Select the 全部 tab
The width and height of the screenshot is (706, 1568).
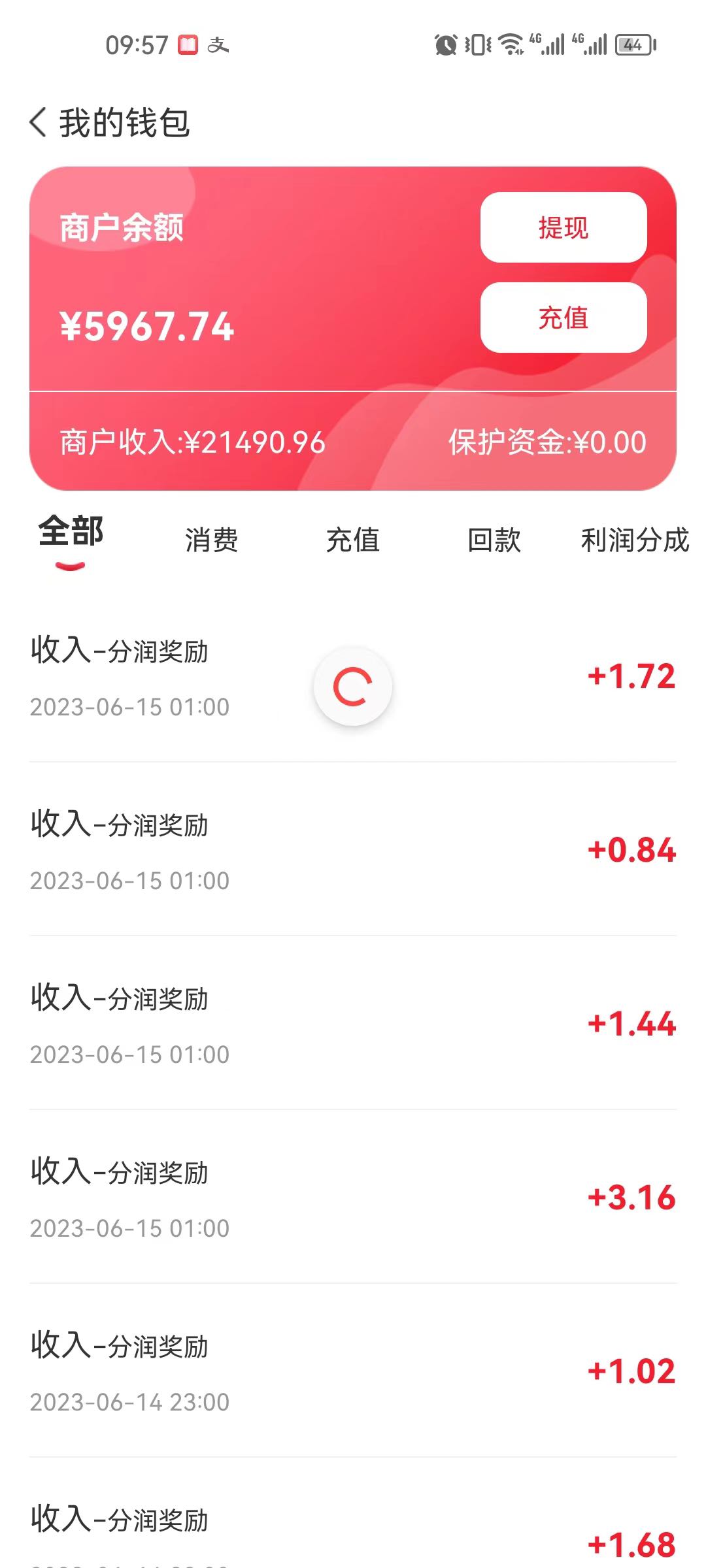click(x=71, y=532)
